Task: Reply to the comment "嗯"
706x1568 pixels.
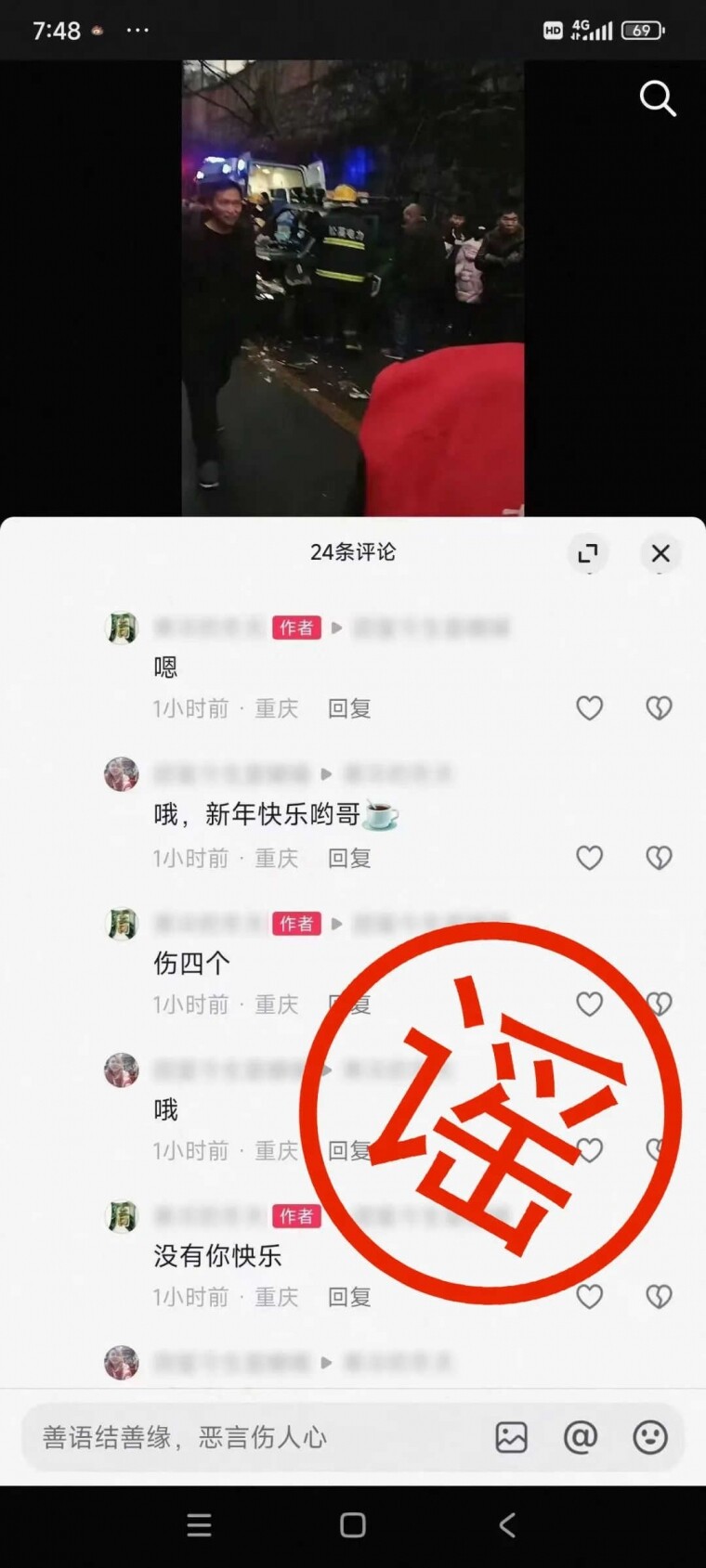Action: [x=349, y=708]
